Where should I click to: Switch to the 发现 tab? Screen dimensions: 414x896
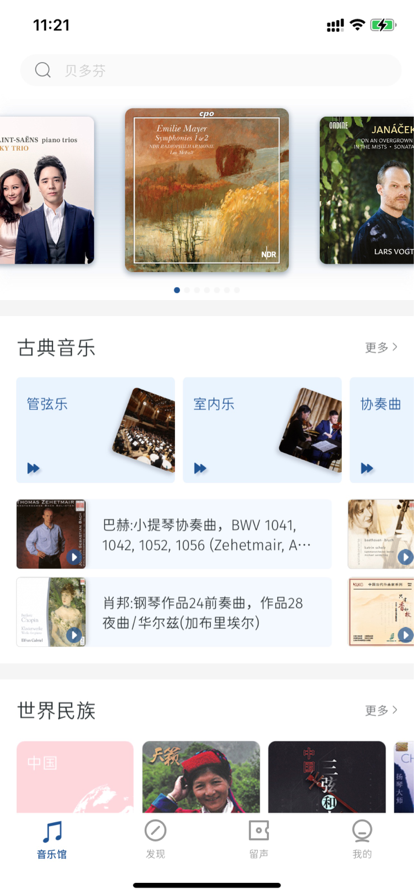(x=156, y=840)
